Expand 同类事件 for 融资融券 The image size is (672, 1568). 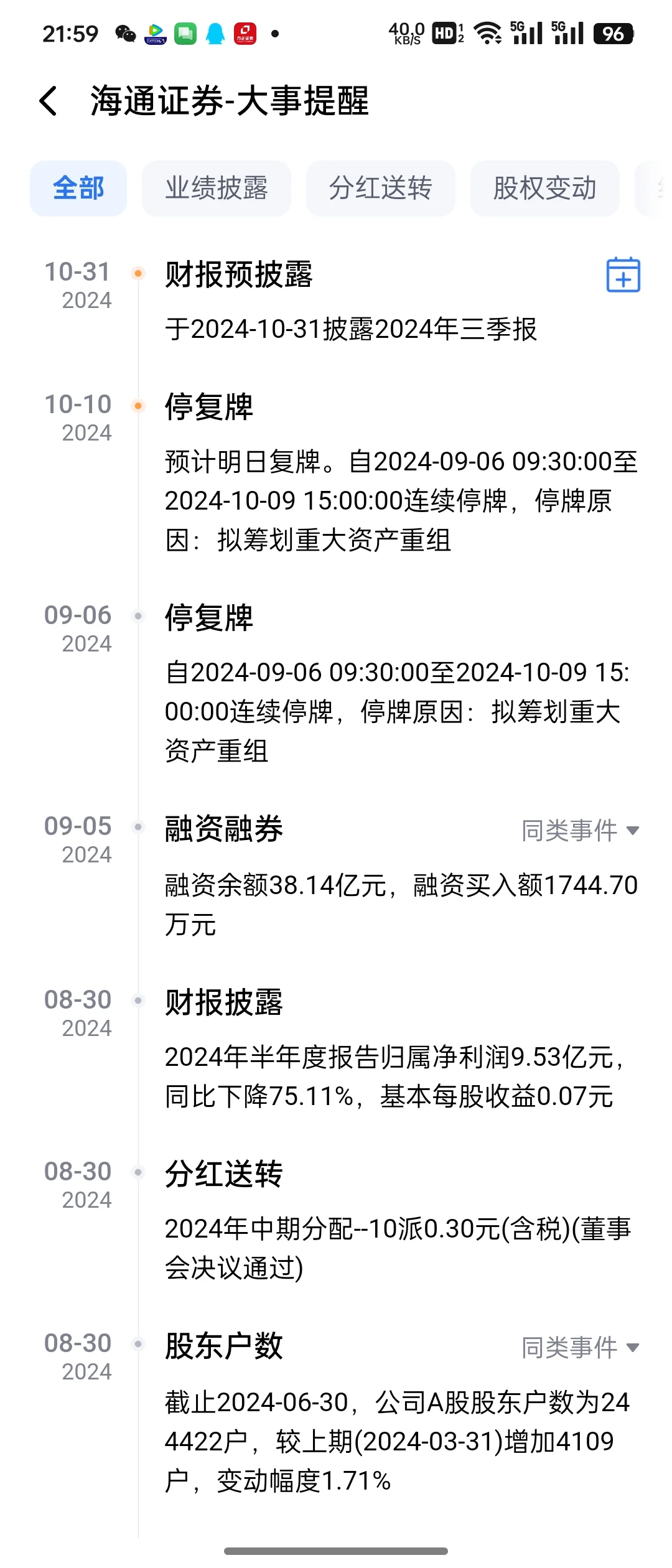pyautogui.click(x=580, y=830)
